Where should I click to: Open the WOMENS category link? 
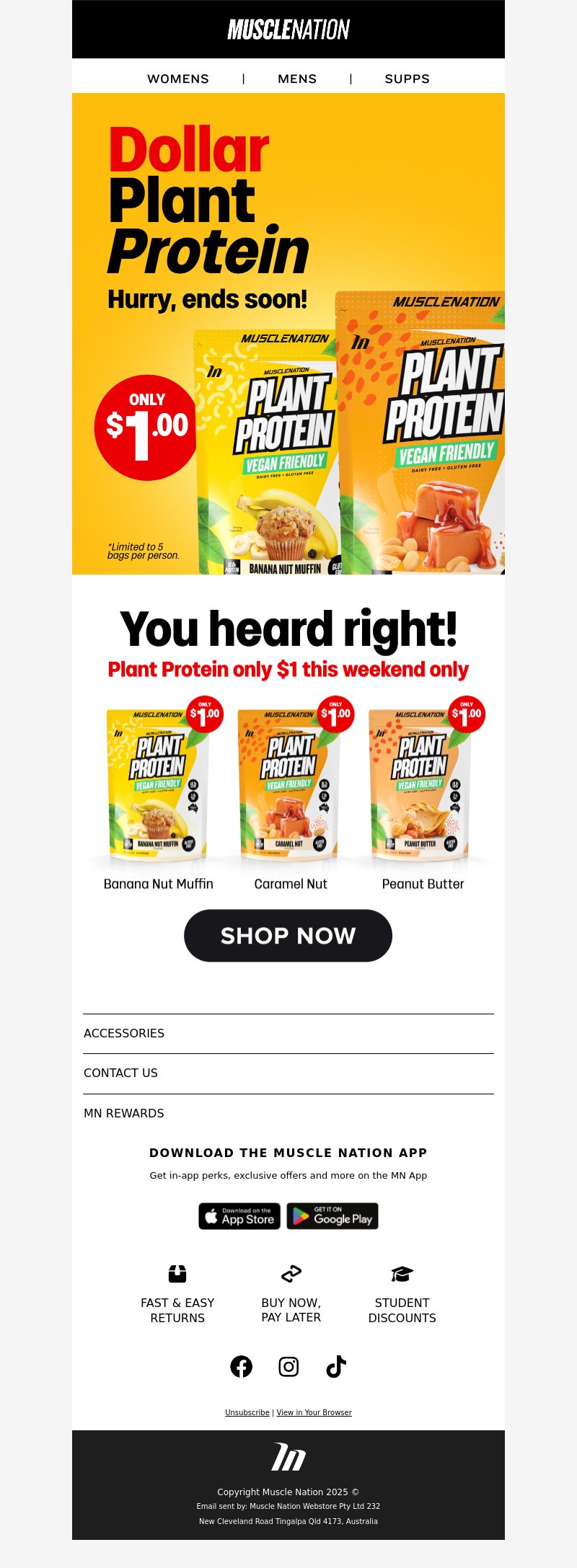[178, 79]
